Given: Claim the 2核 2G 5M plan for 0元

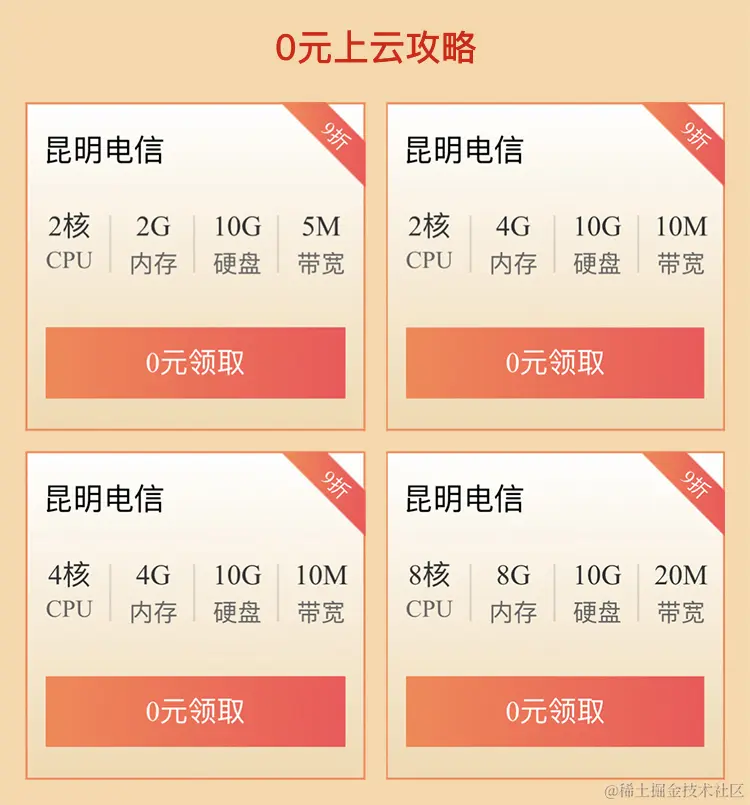Looking at the screenshot, I should 195,362.
